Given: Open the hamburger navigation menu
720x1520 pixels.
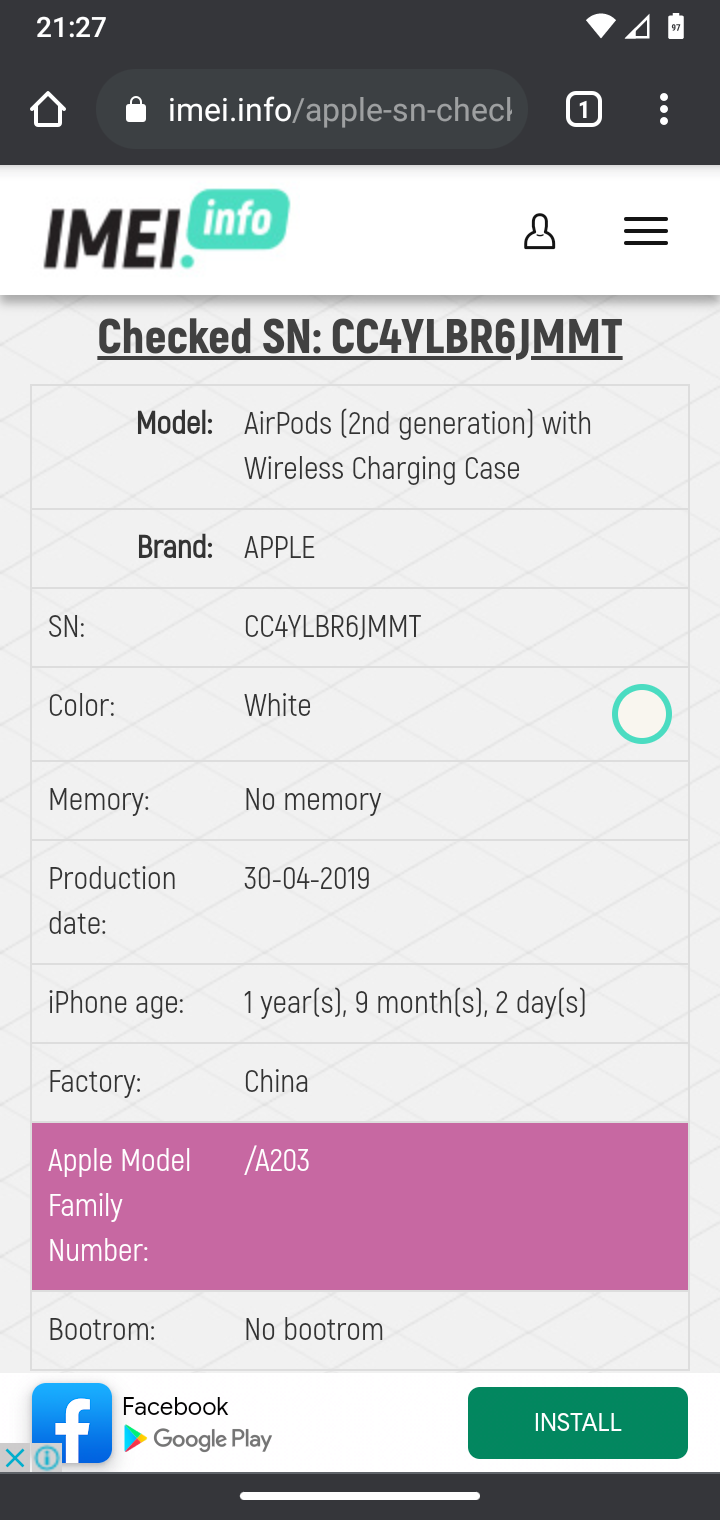Looking at the screenshot, I should click(646, 231).
